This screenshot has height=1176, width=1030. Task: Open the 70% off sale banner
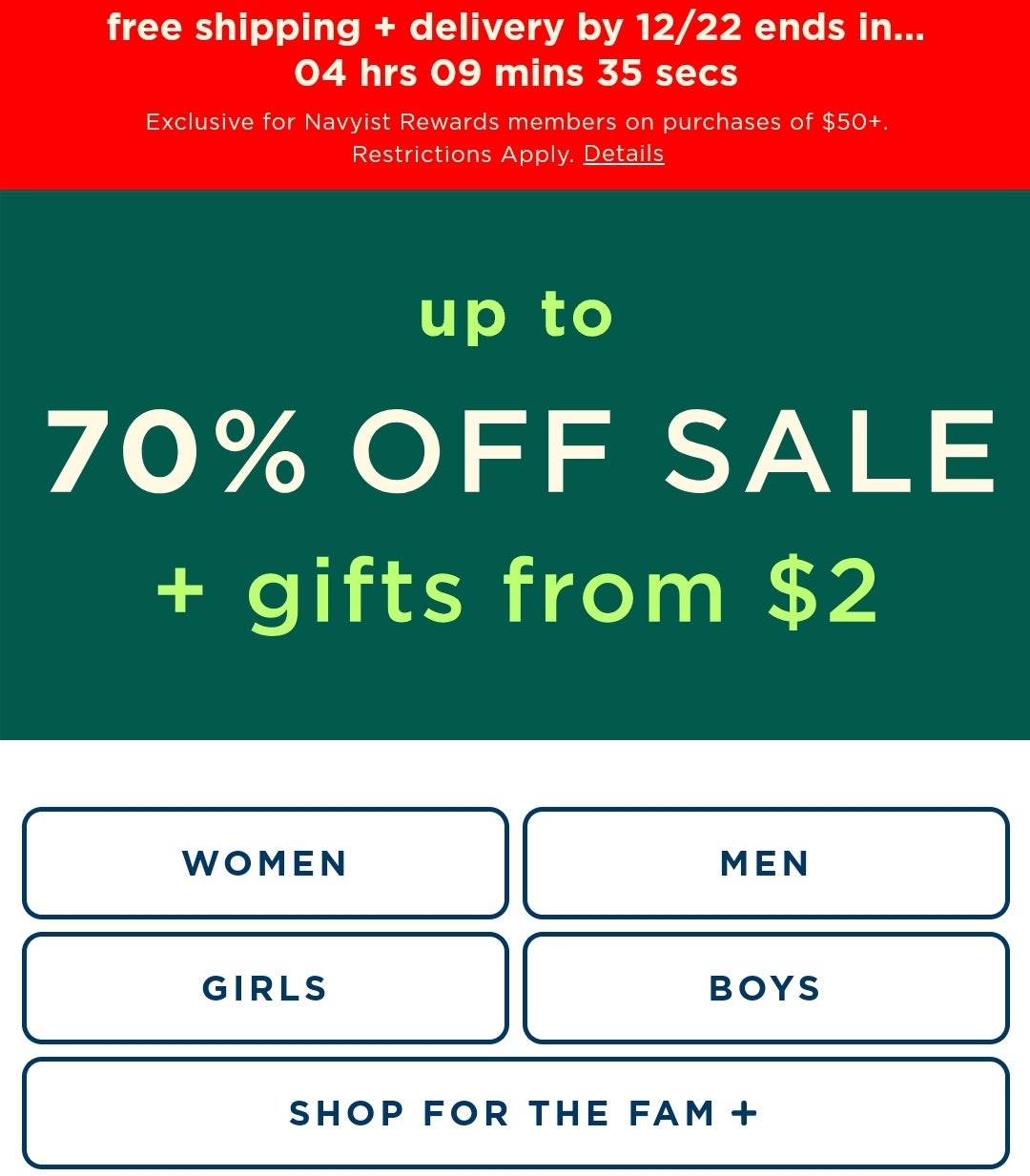[x=515, y=464]
